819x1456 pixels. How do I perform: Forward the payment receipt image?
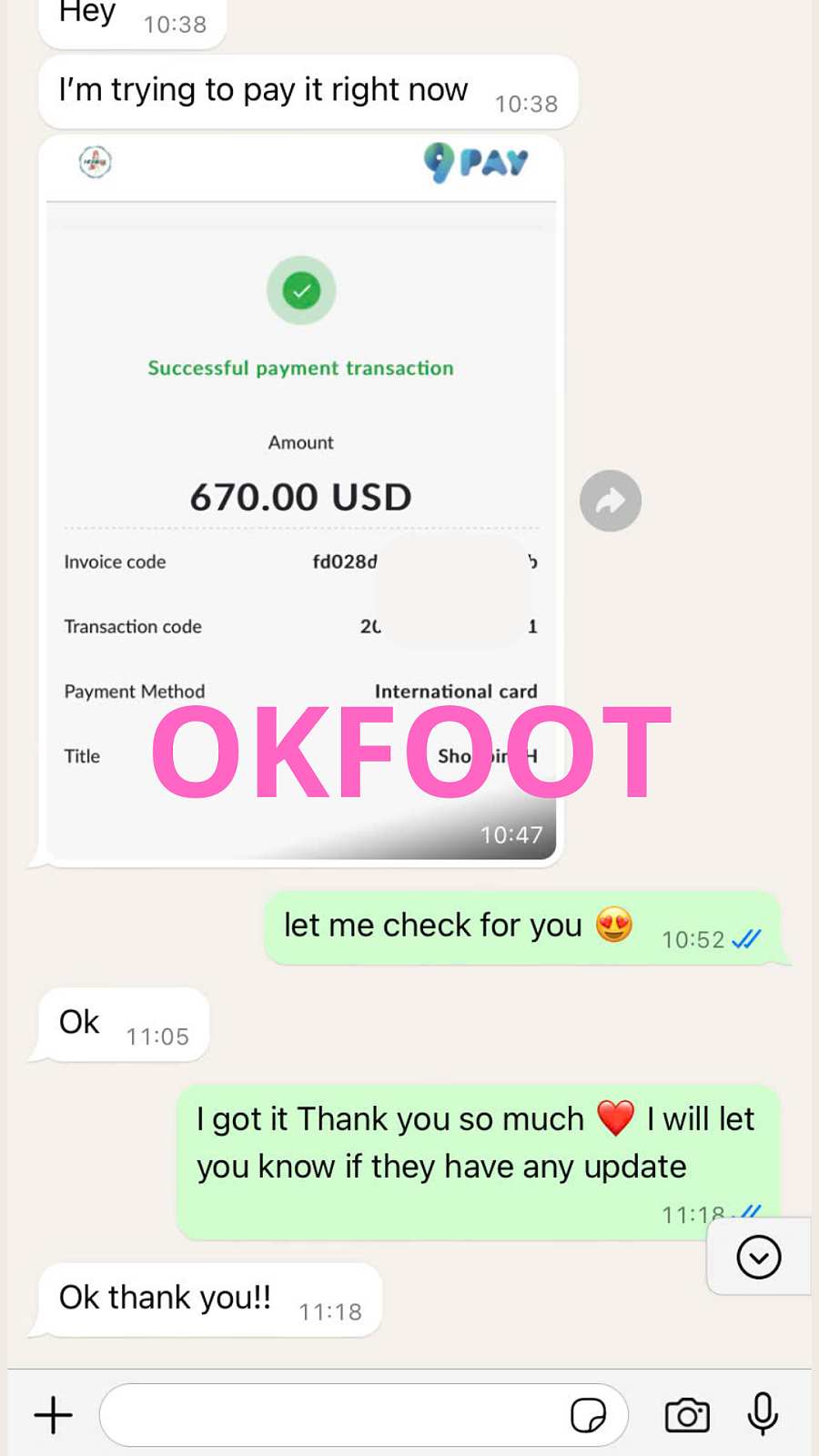611,500
